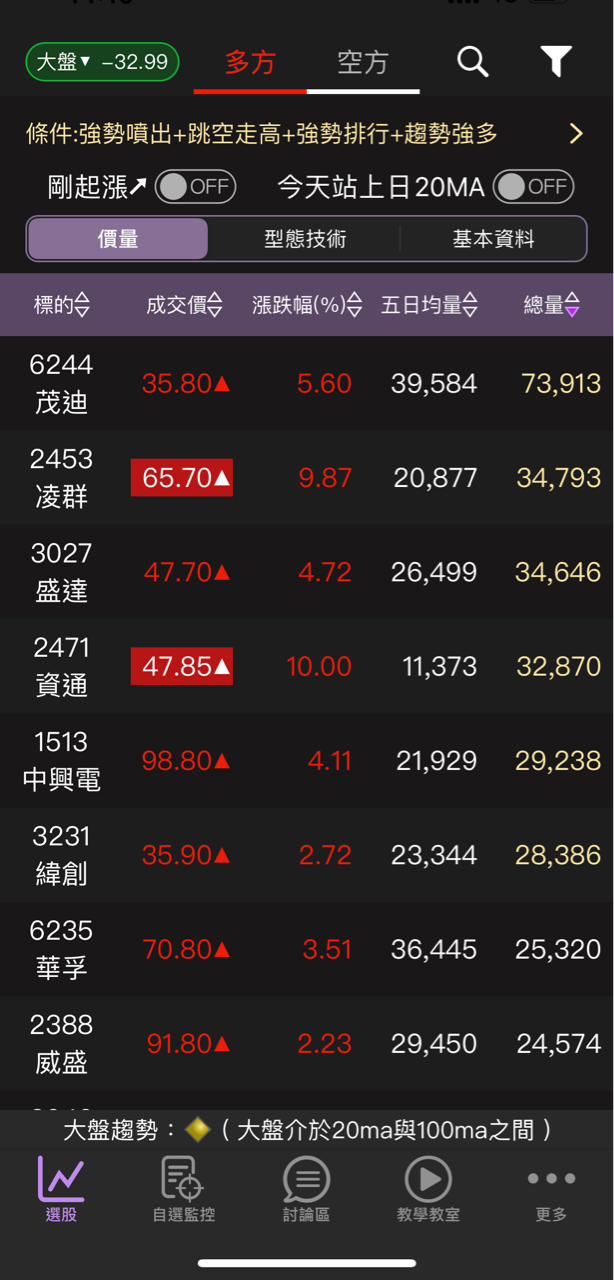Screen dimensions: 614x1280
Task: Switch to 型態技術 segment
Action: coord(305,239)
